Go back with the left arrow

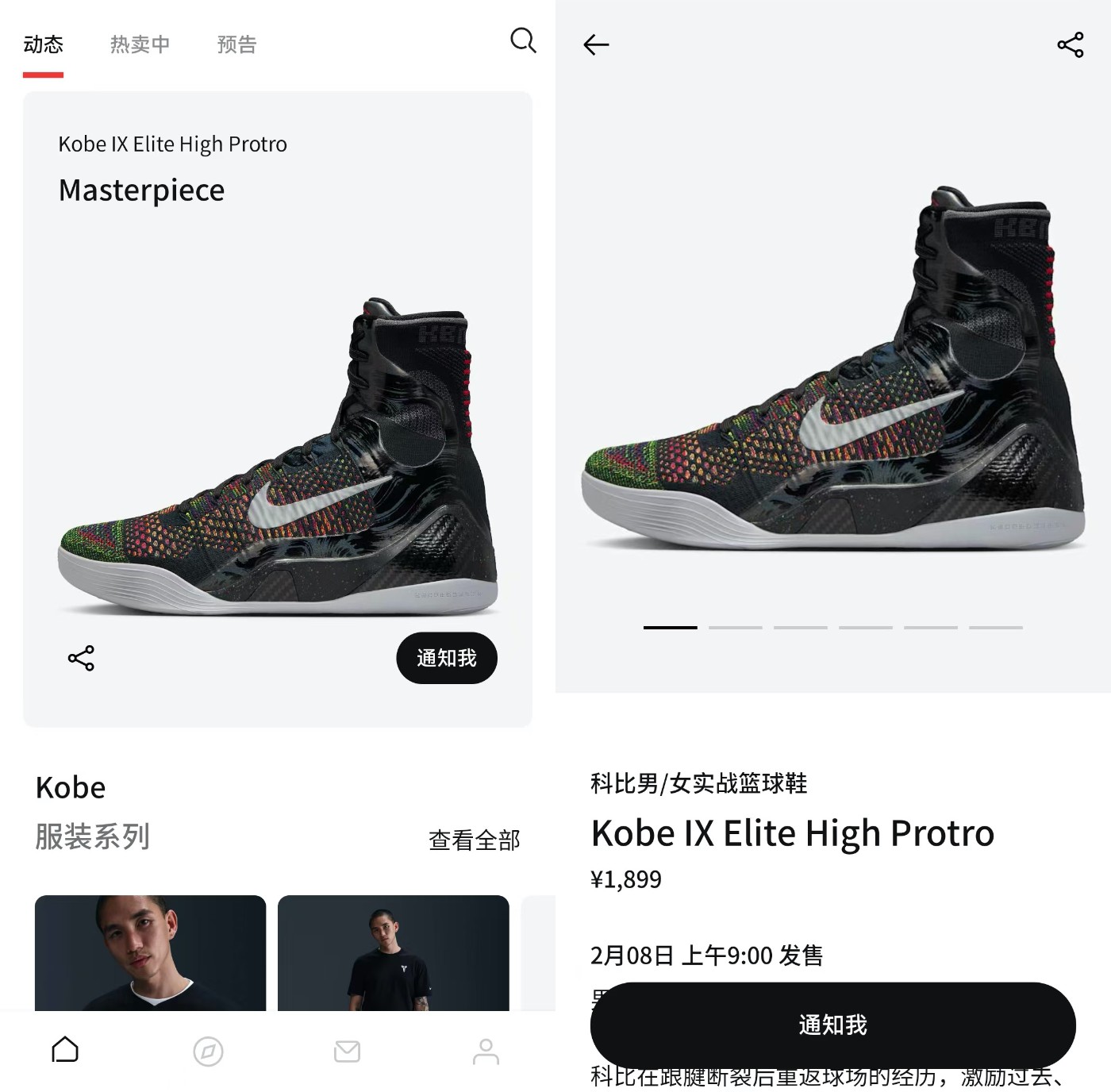point(596,44)
